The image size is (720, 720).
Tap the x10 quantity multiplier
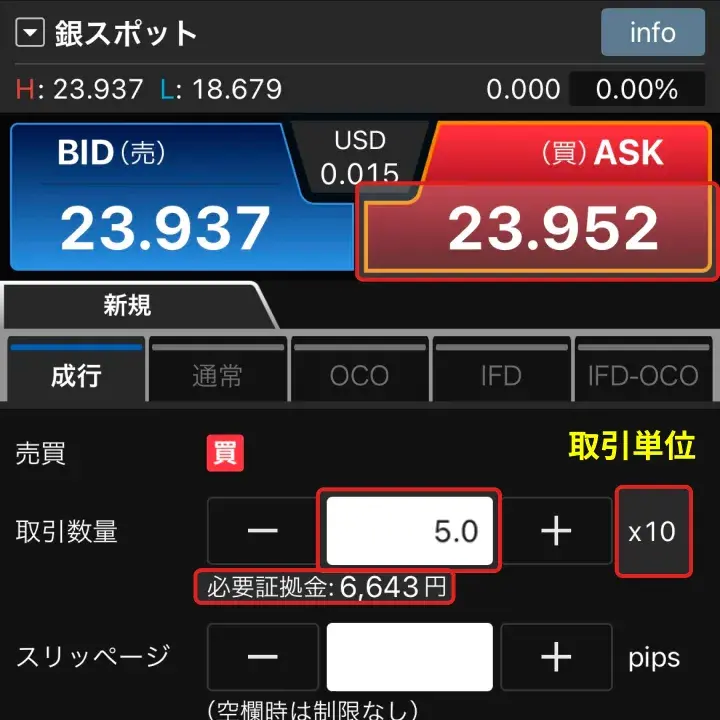pos(653,531)
